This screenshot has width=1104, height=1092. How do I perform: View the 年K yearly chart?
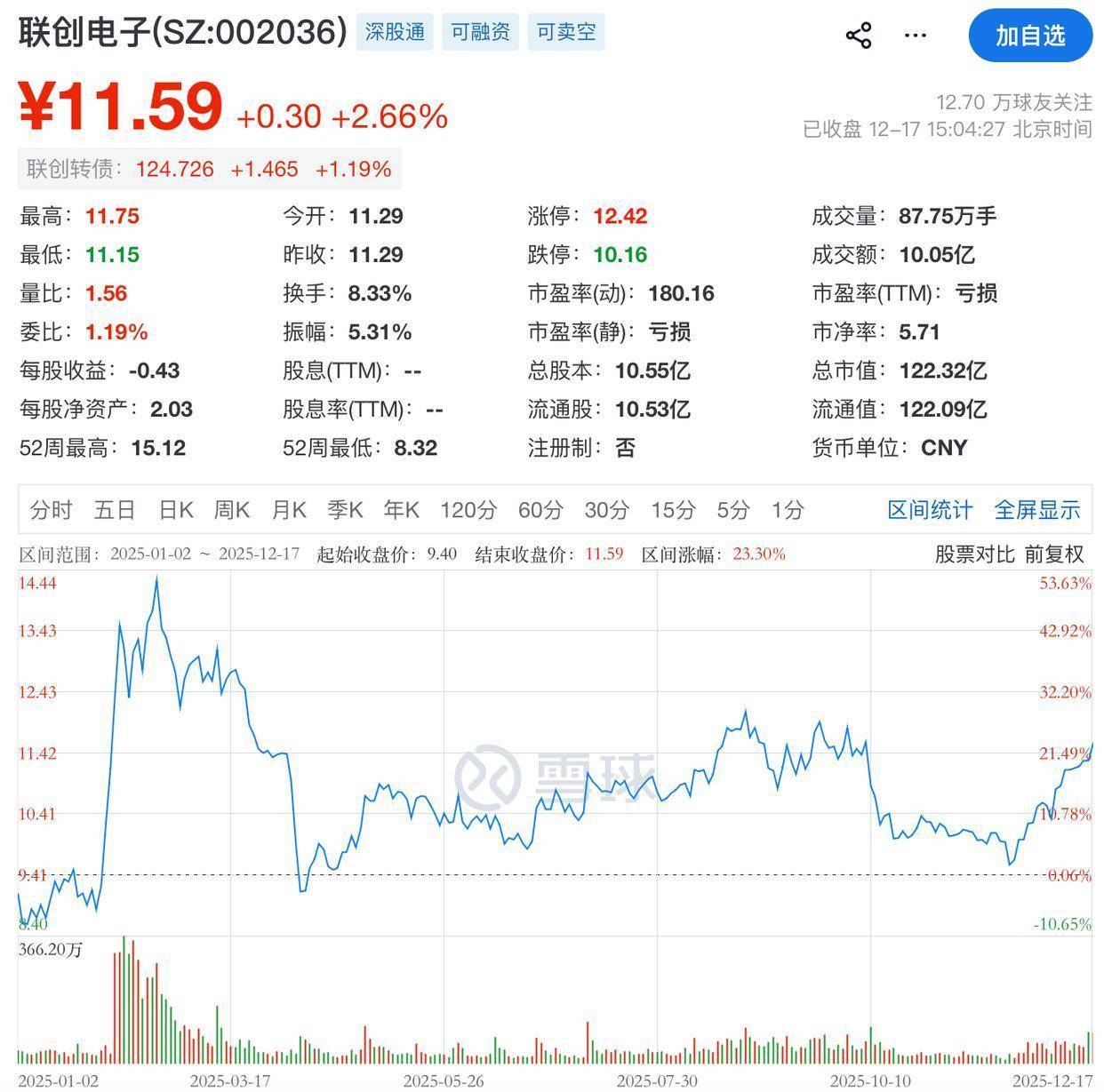[401, 510]
